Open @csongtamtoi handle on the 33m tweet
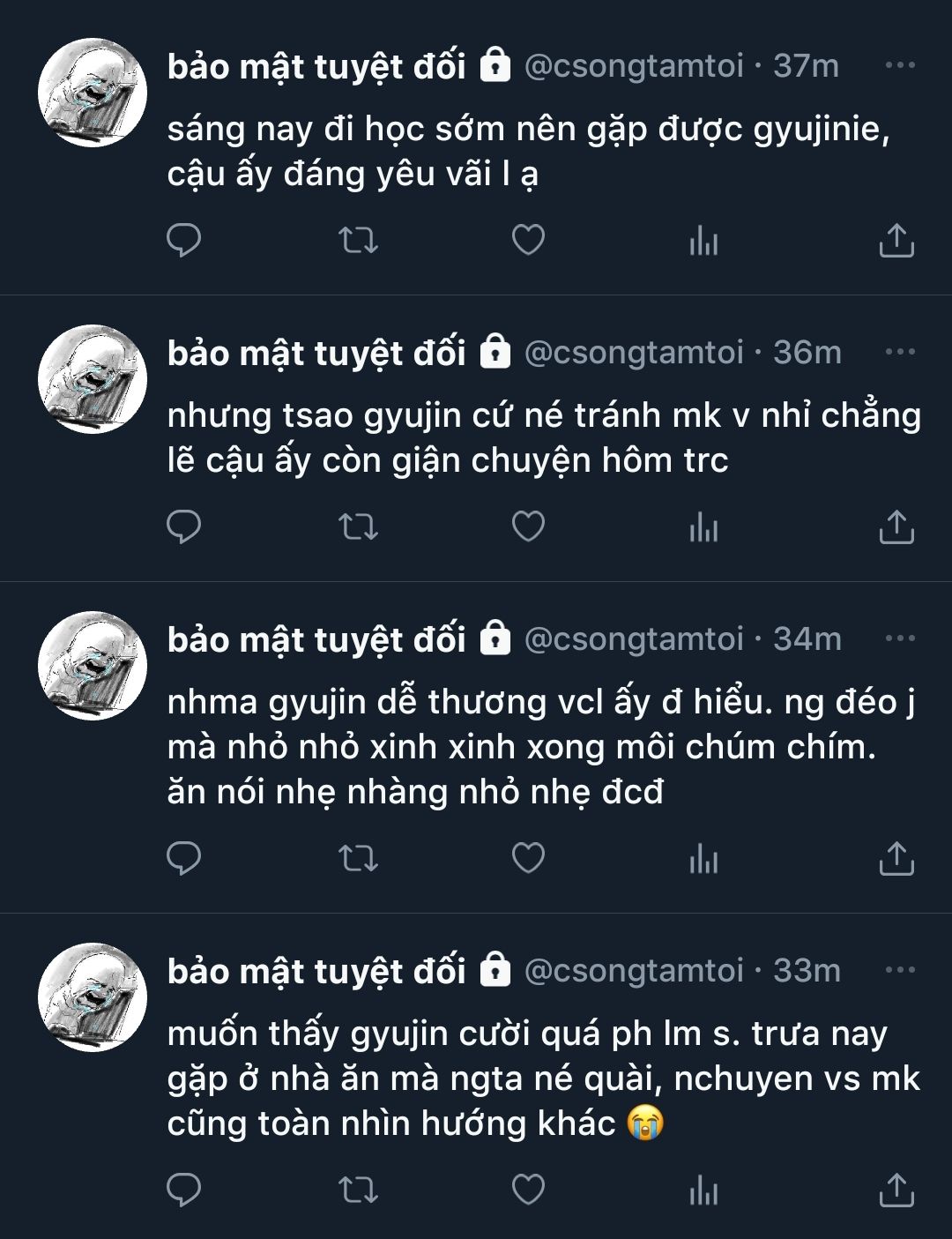The image size is (952, 1239). point(634,970)
